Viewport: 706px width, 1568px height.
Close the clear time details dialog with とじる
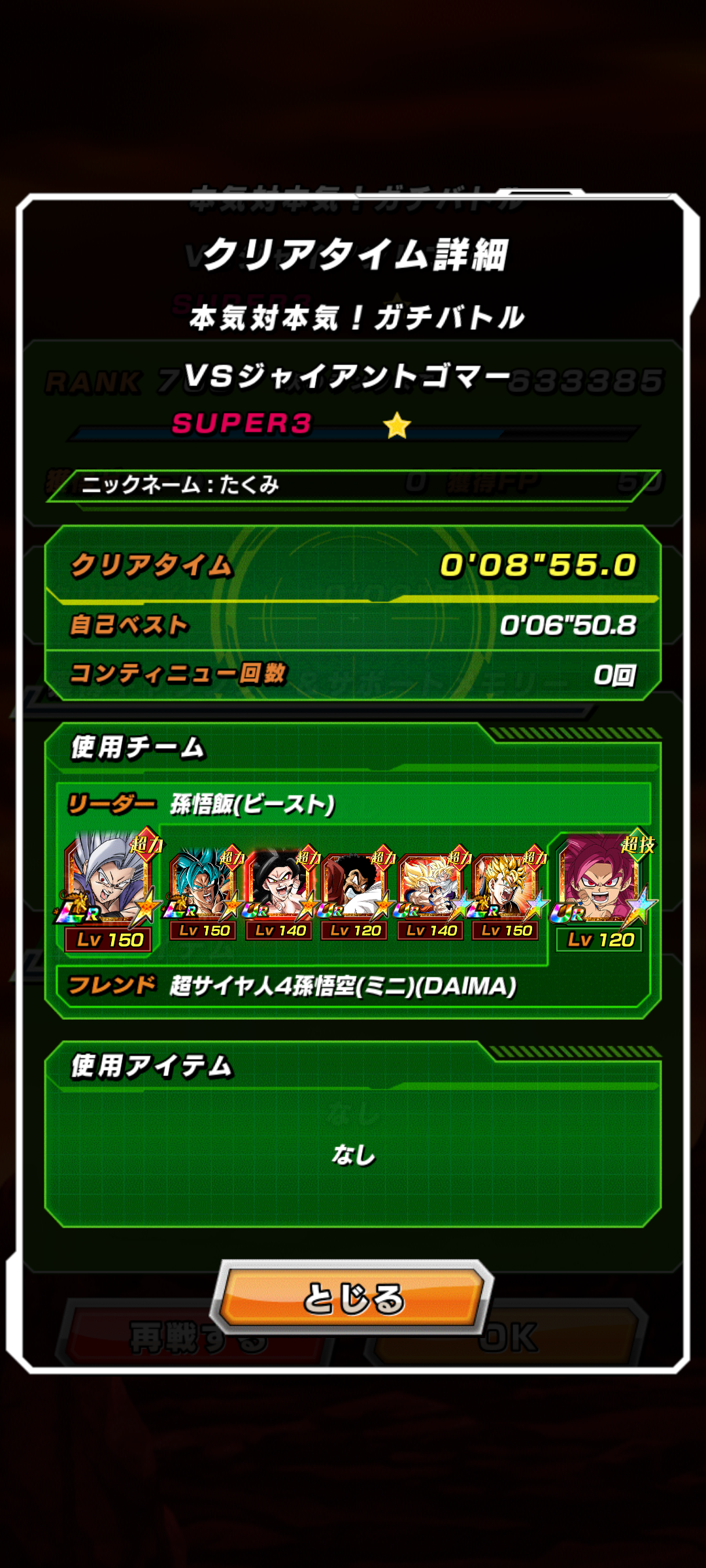[353, 1298]
